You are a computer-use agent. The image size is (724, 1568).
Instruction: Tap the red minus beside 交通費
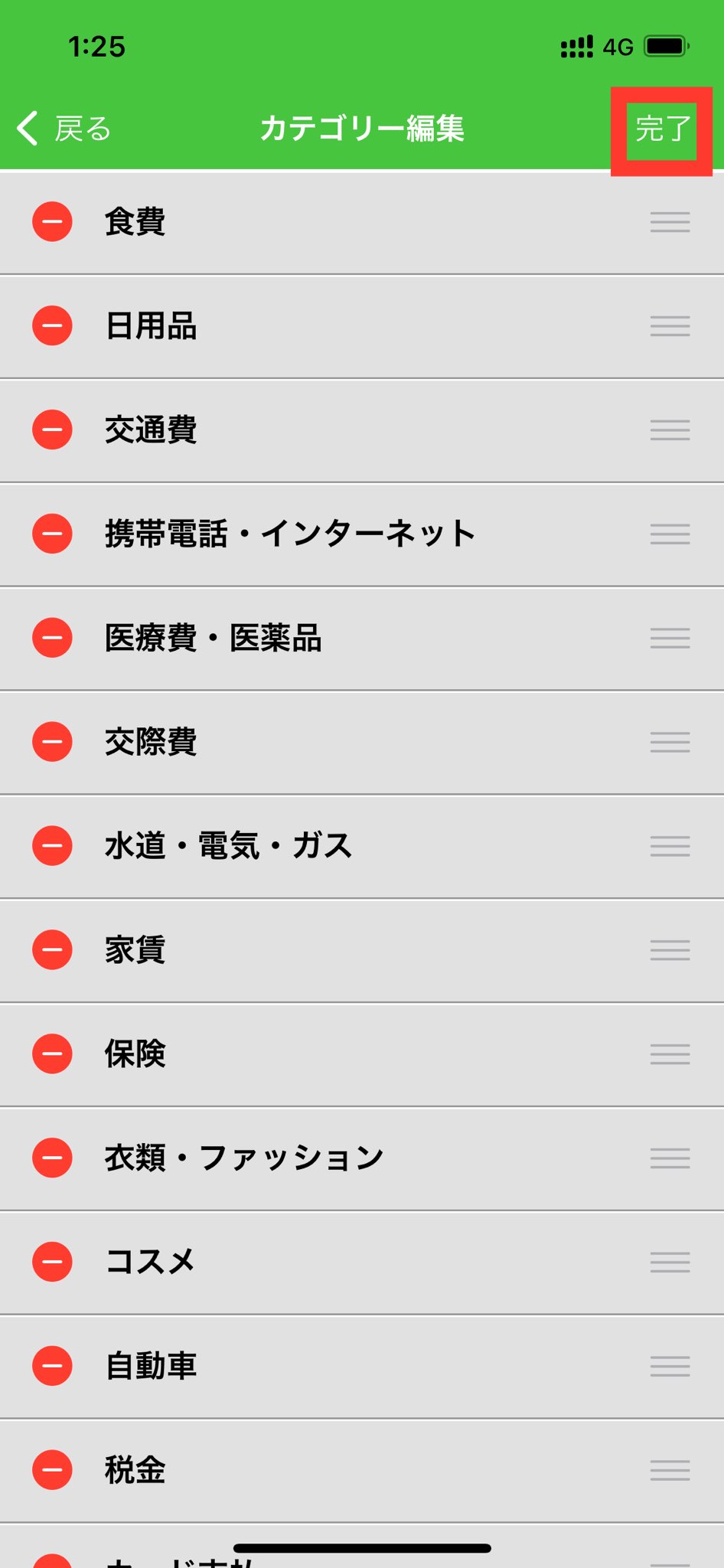[52, 430]
